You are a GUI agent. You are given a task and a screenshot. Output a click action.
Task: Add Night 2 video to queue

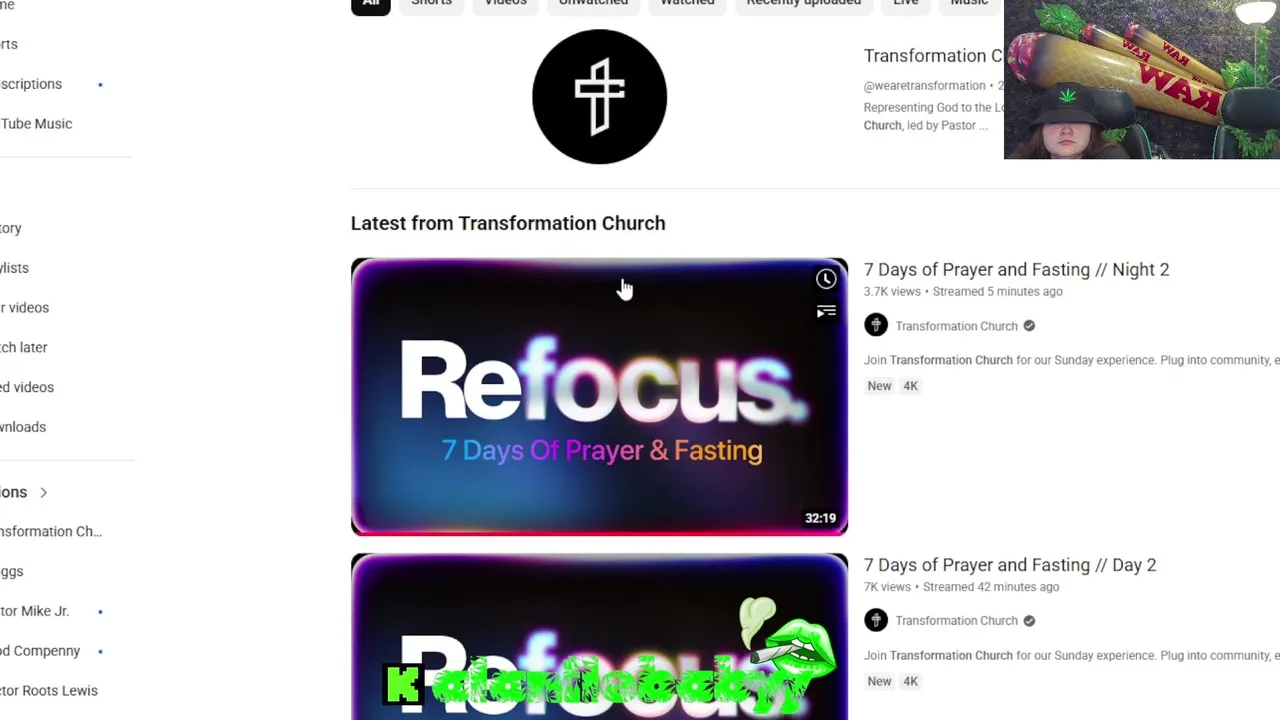(x=825, y=312)
